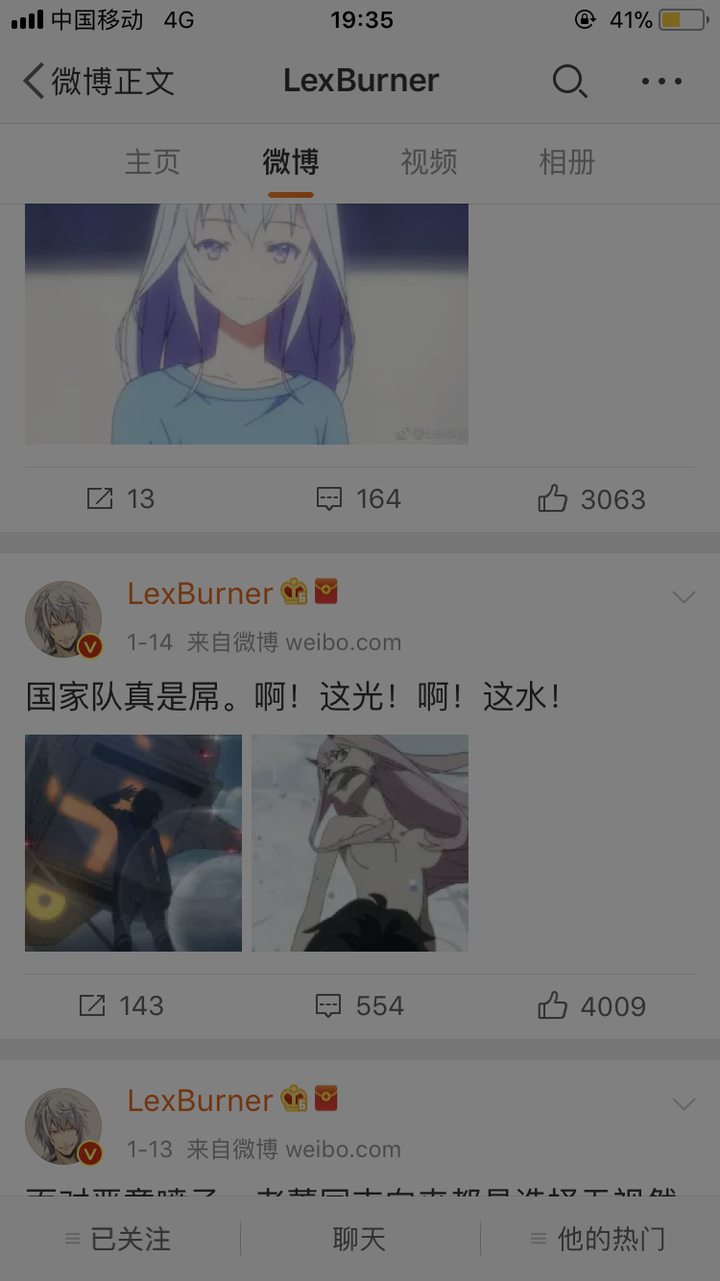Open search in LexBurner's profile
Image resolution: width=720 pixels, height=1281 pixels.
[569, 82]
